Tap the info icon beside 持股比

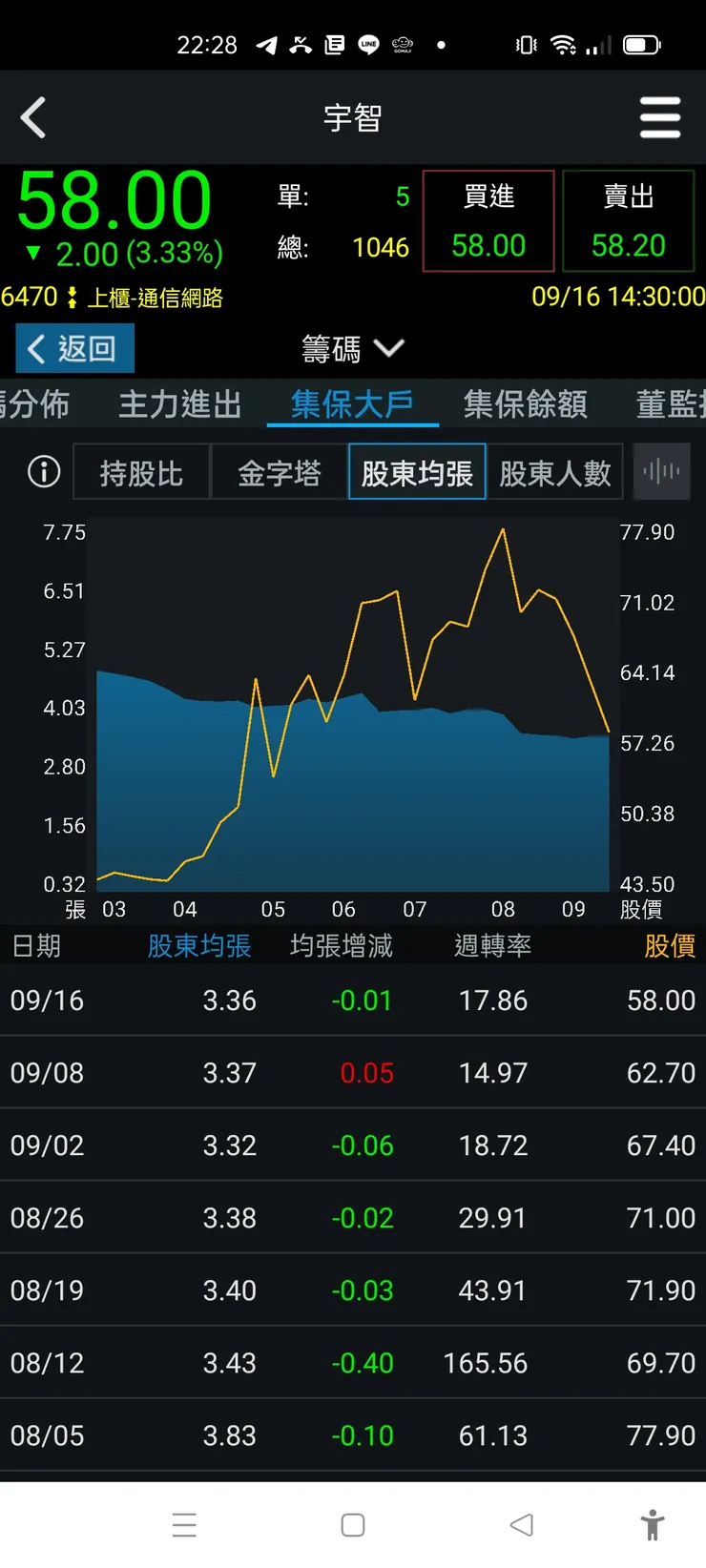coord(42,471)
